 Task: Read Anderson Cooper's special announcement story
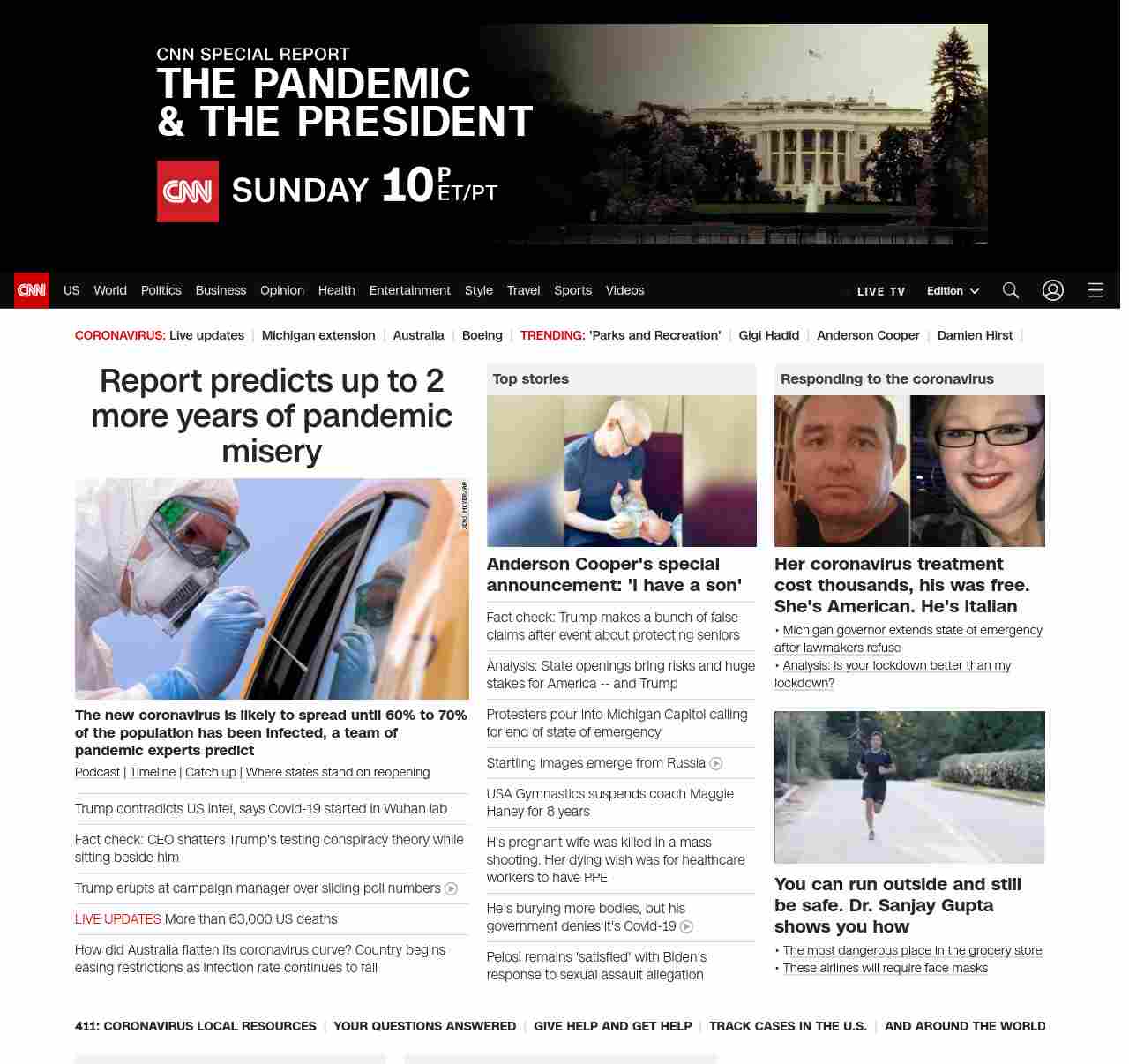pyautogui.click(x=614, y=574)
